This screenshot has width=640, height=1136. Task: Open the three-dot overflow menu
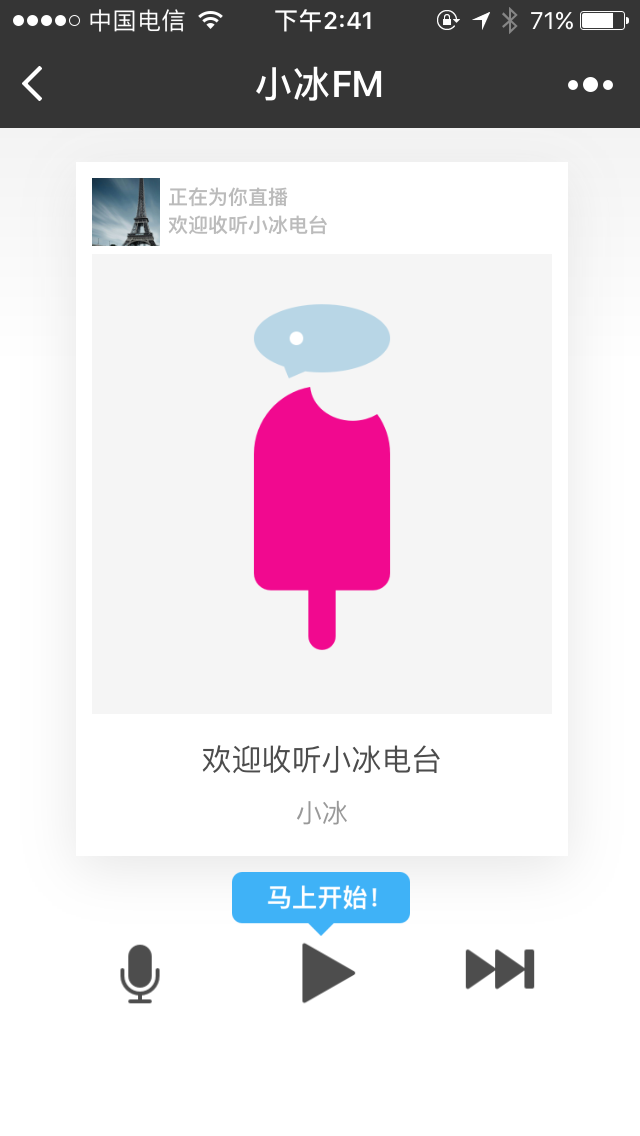(590, 85)
